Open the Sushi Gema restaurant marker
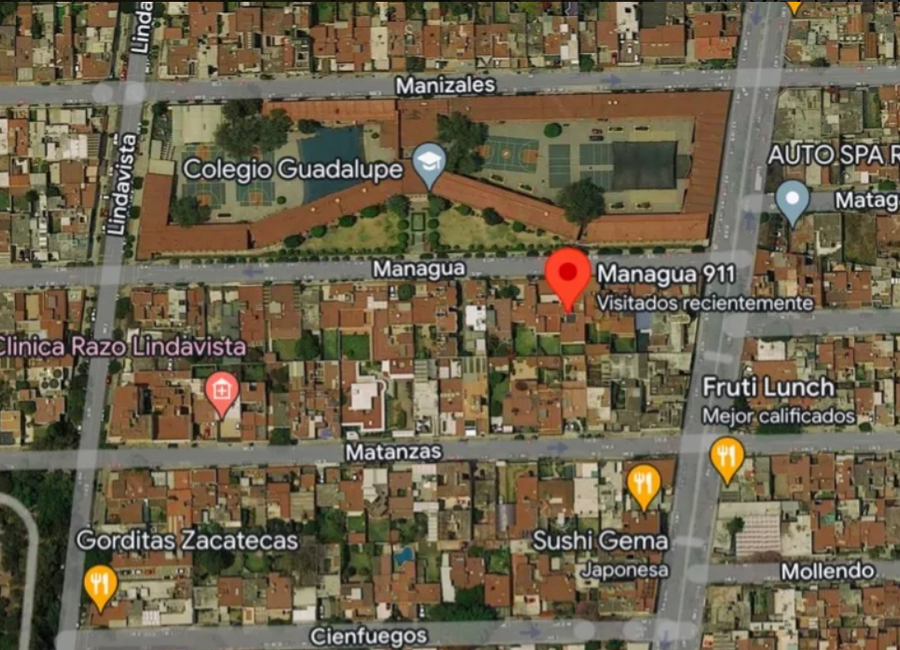The width and height of the screenshot is (900, 650). (643, 487)
